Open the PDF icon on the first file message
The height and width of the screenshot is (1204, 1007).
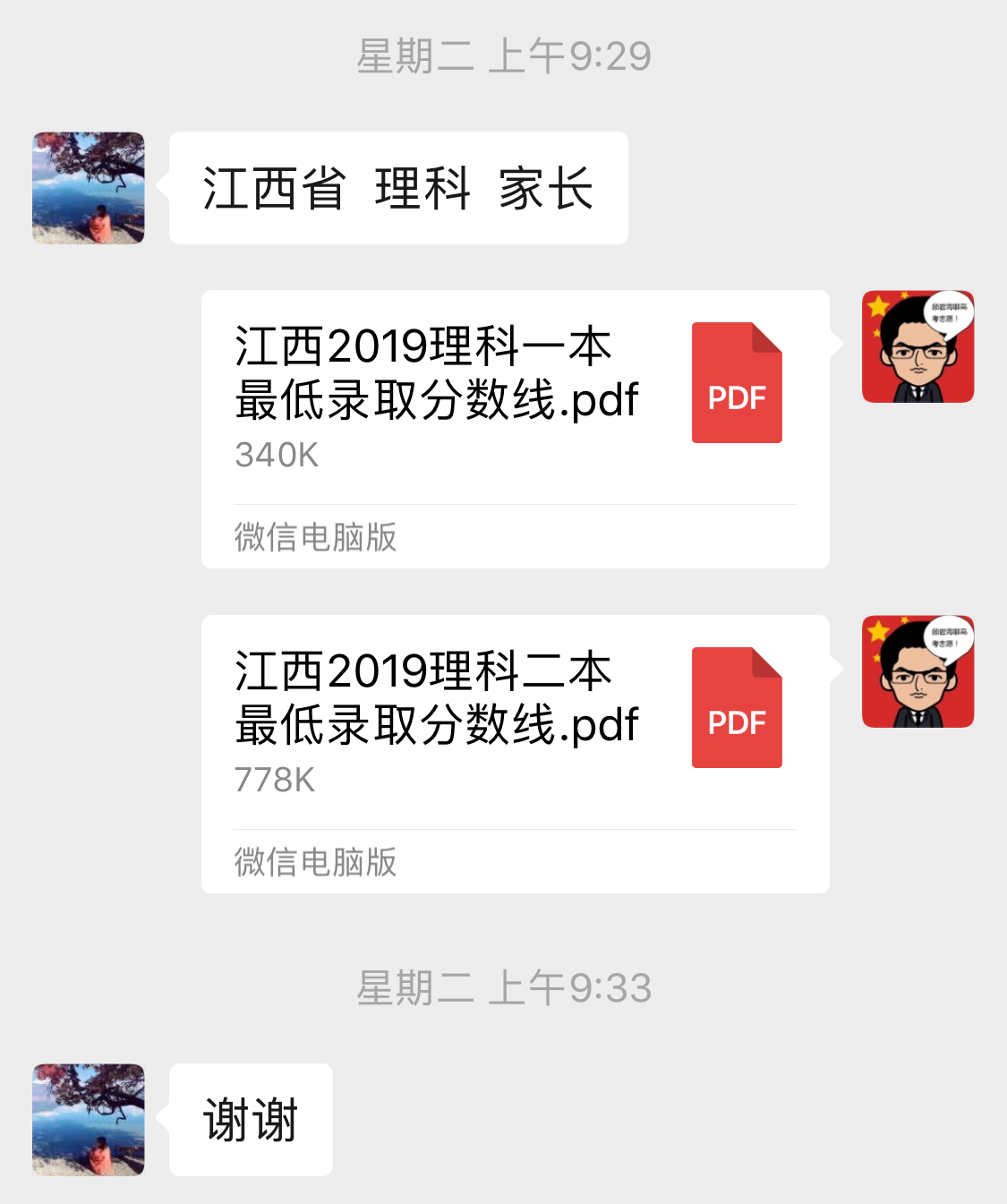[736, 382]
